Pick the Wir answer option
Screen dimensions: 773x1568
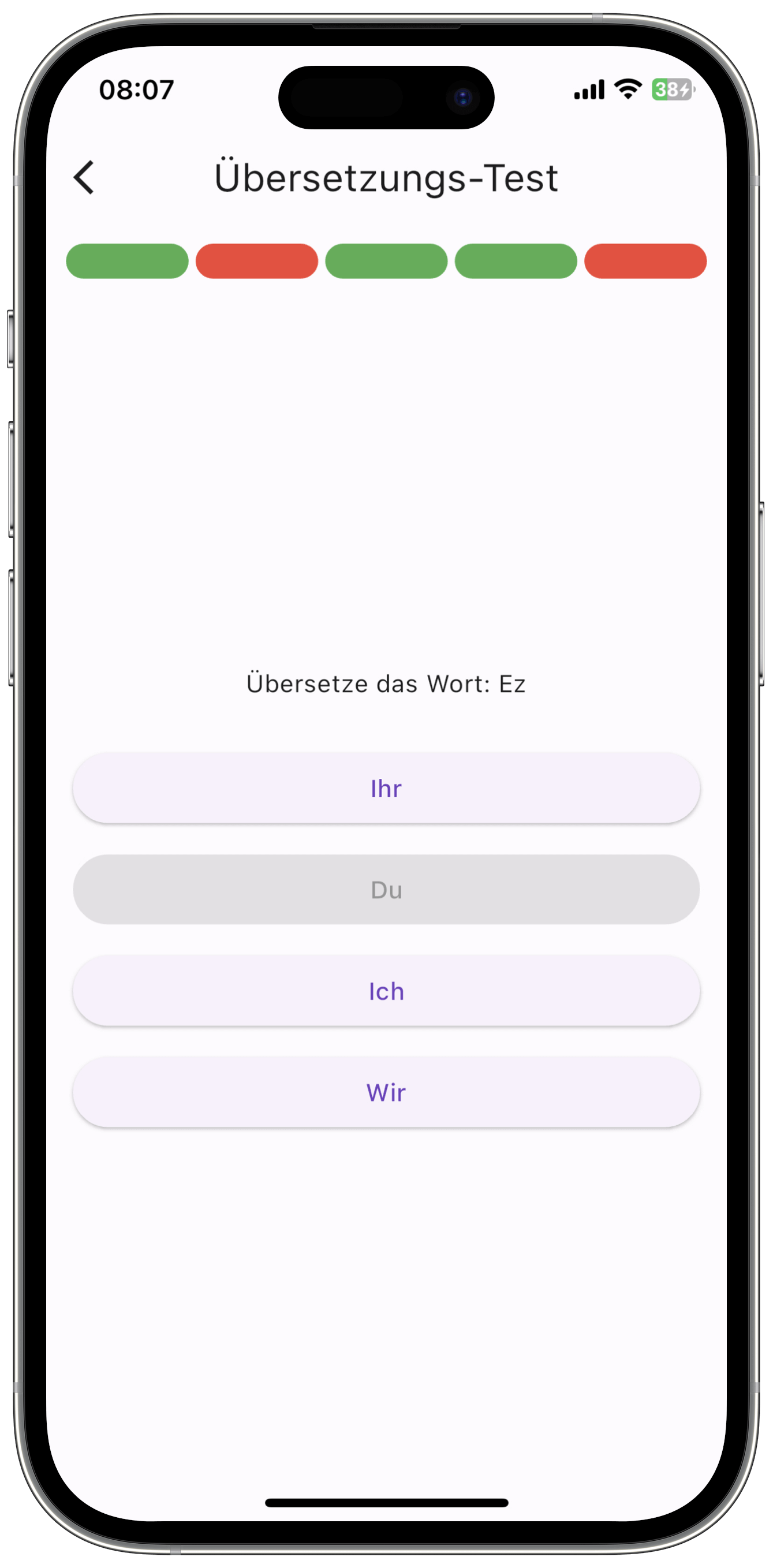pos(386,1092)
